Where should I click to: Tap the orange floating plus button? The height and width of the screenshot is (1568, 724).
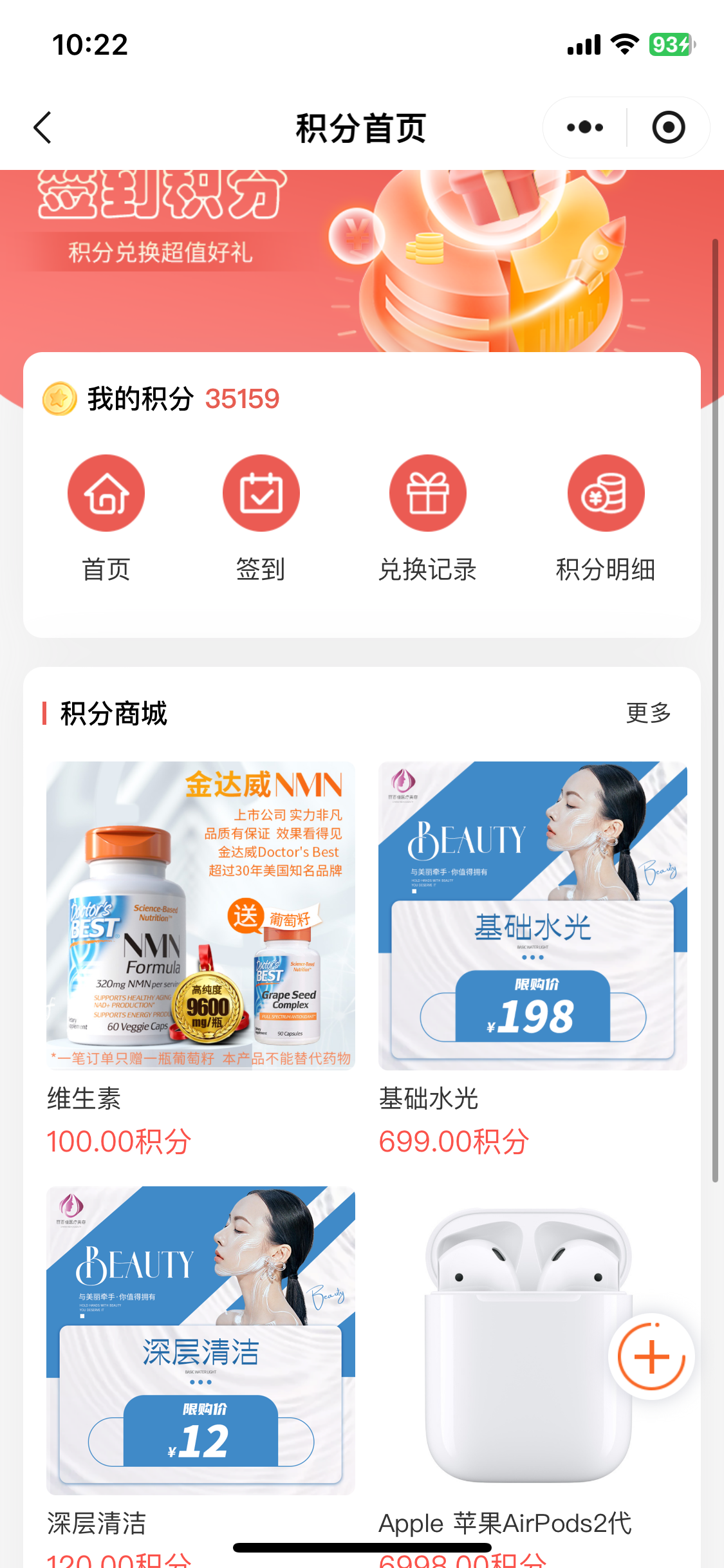[651, 1356]
